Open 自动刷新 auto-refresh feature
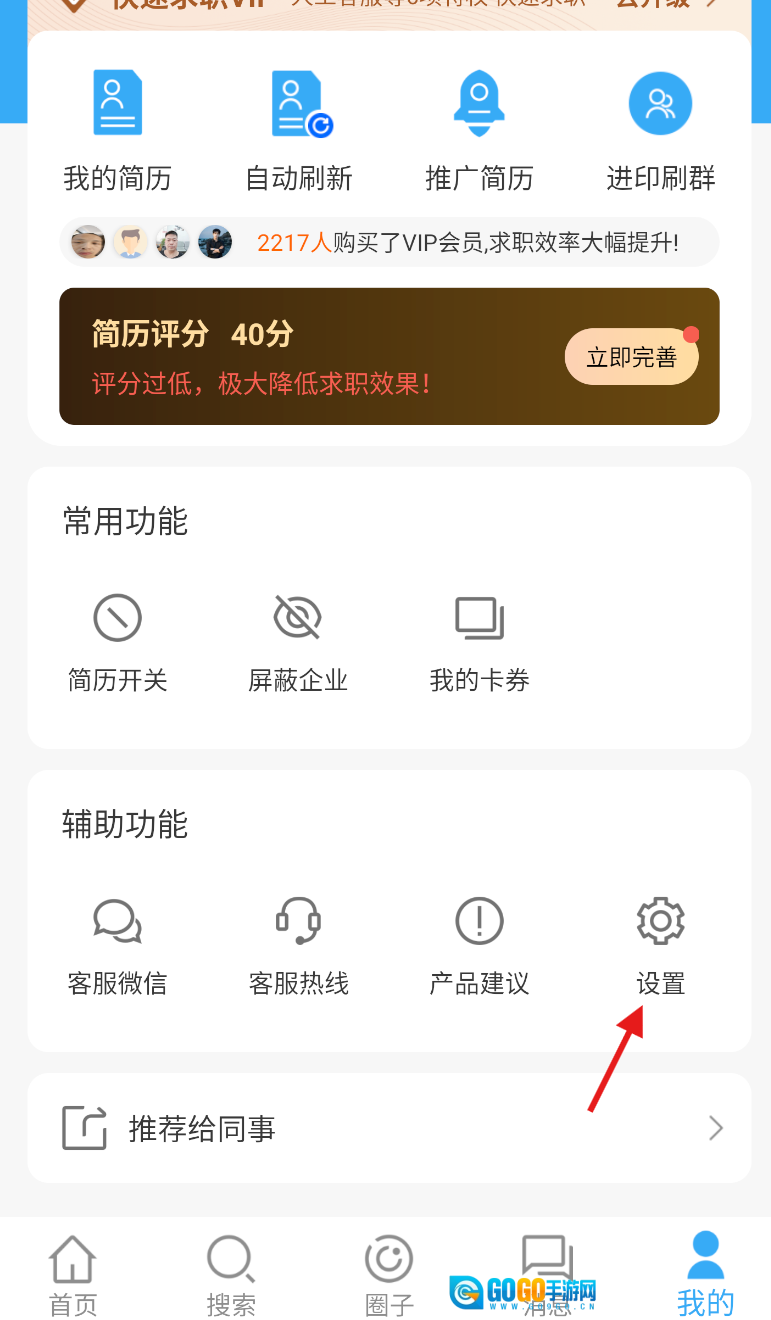 [299, 130]
